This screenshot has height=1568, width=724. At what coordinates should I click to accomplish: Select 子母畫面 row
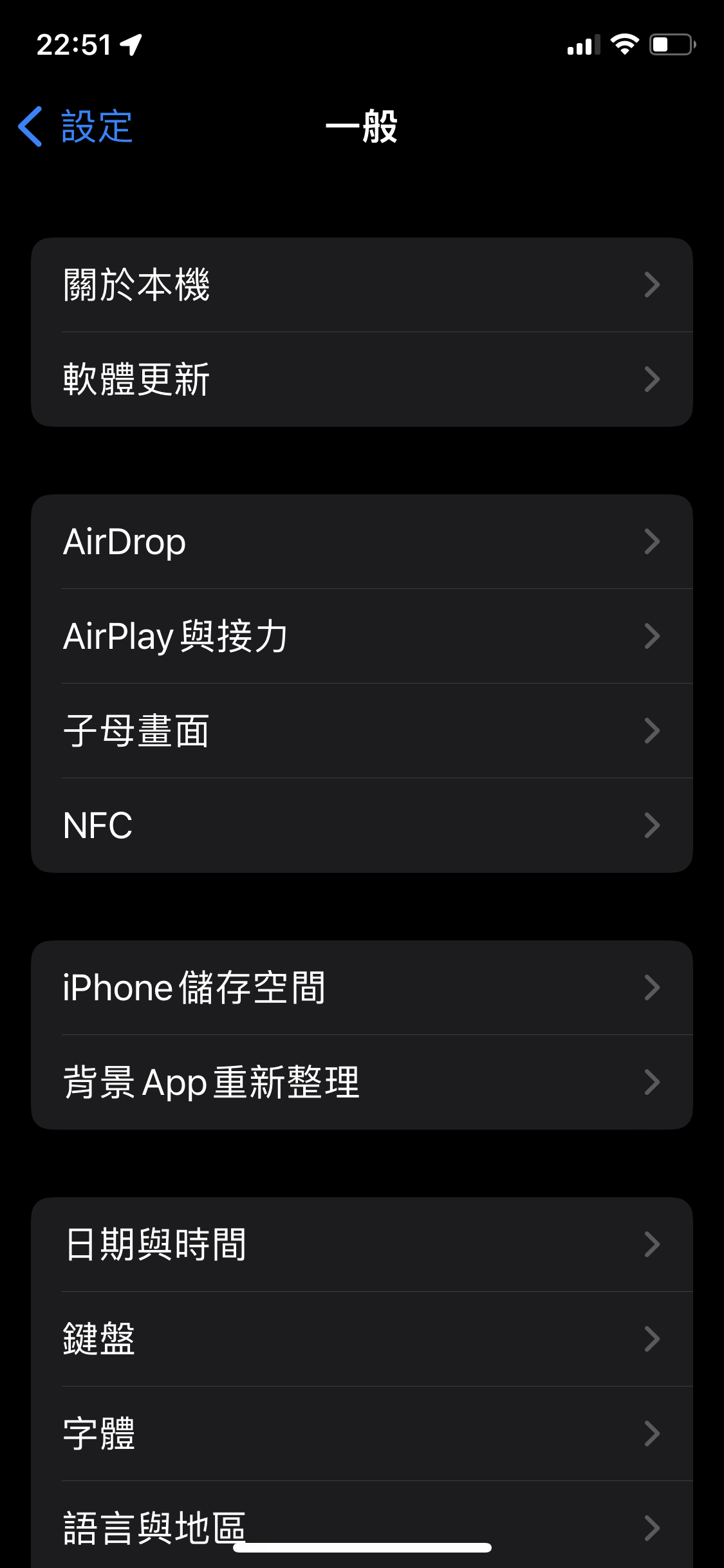click(x=362, y=731)
